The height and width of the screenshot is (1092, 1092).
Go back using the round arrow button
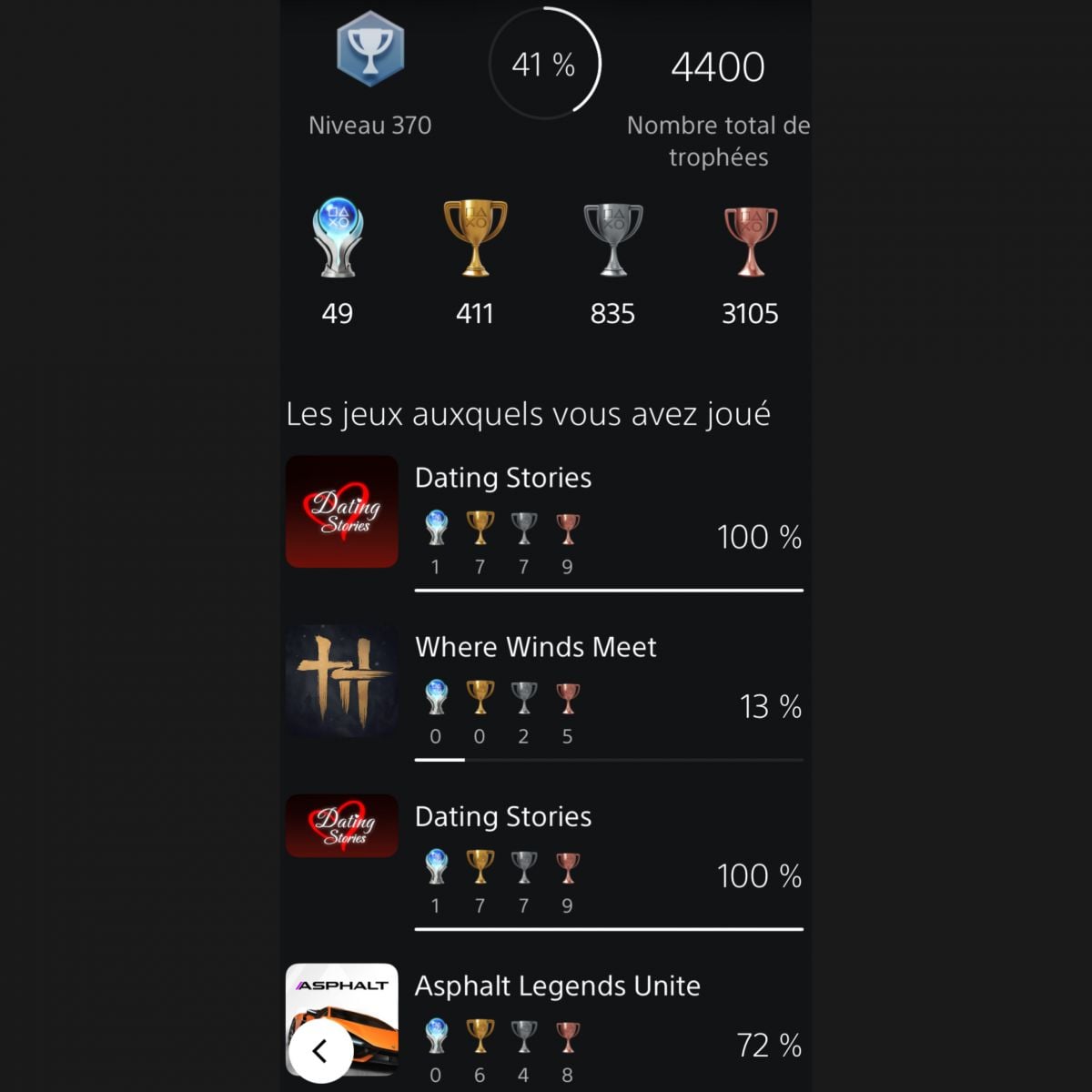320,1051
